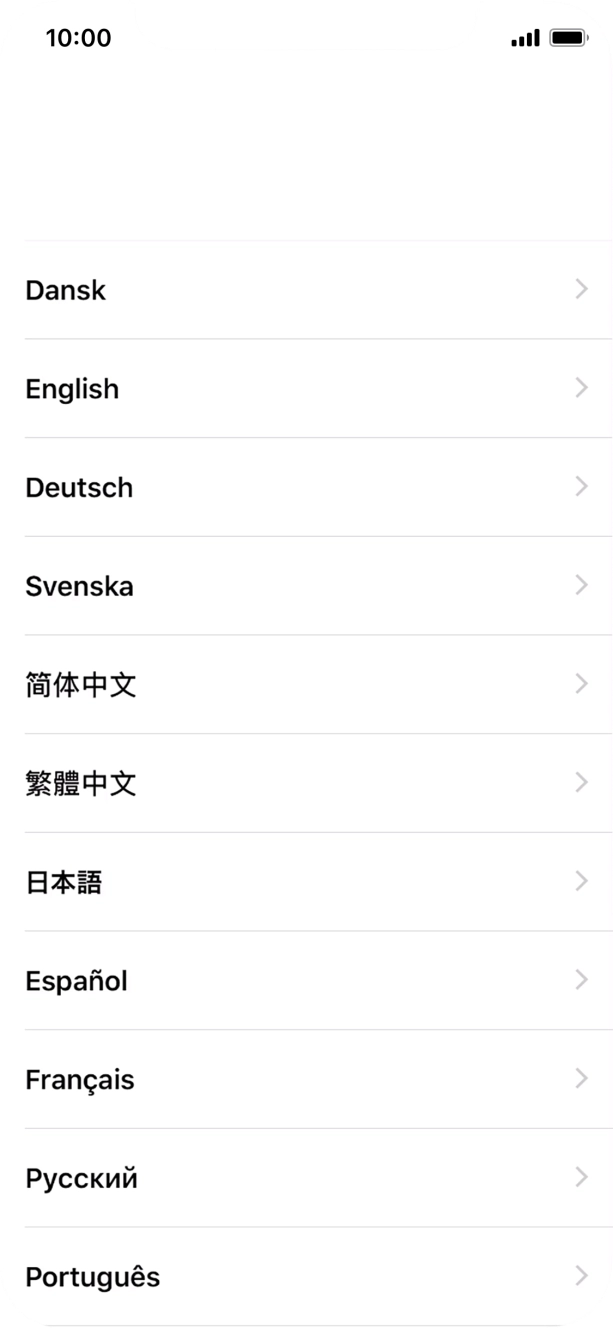Pick Deutsch as the device language
The image size is (613, 1328).
click(x=306, y=487)
